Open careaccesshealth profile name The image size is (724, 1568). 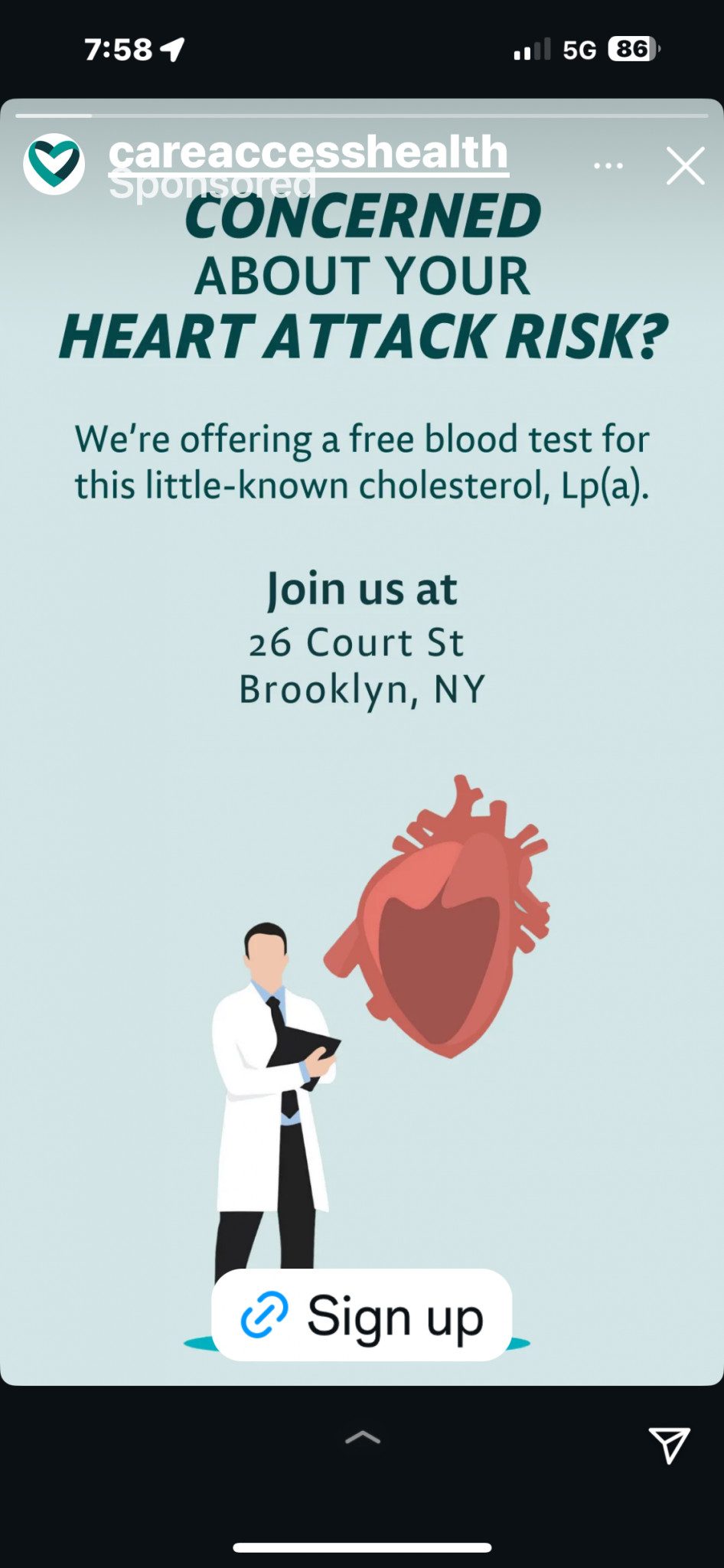click(x=308, y=152)
